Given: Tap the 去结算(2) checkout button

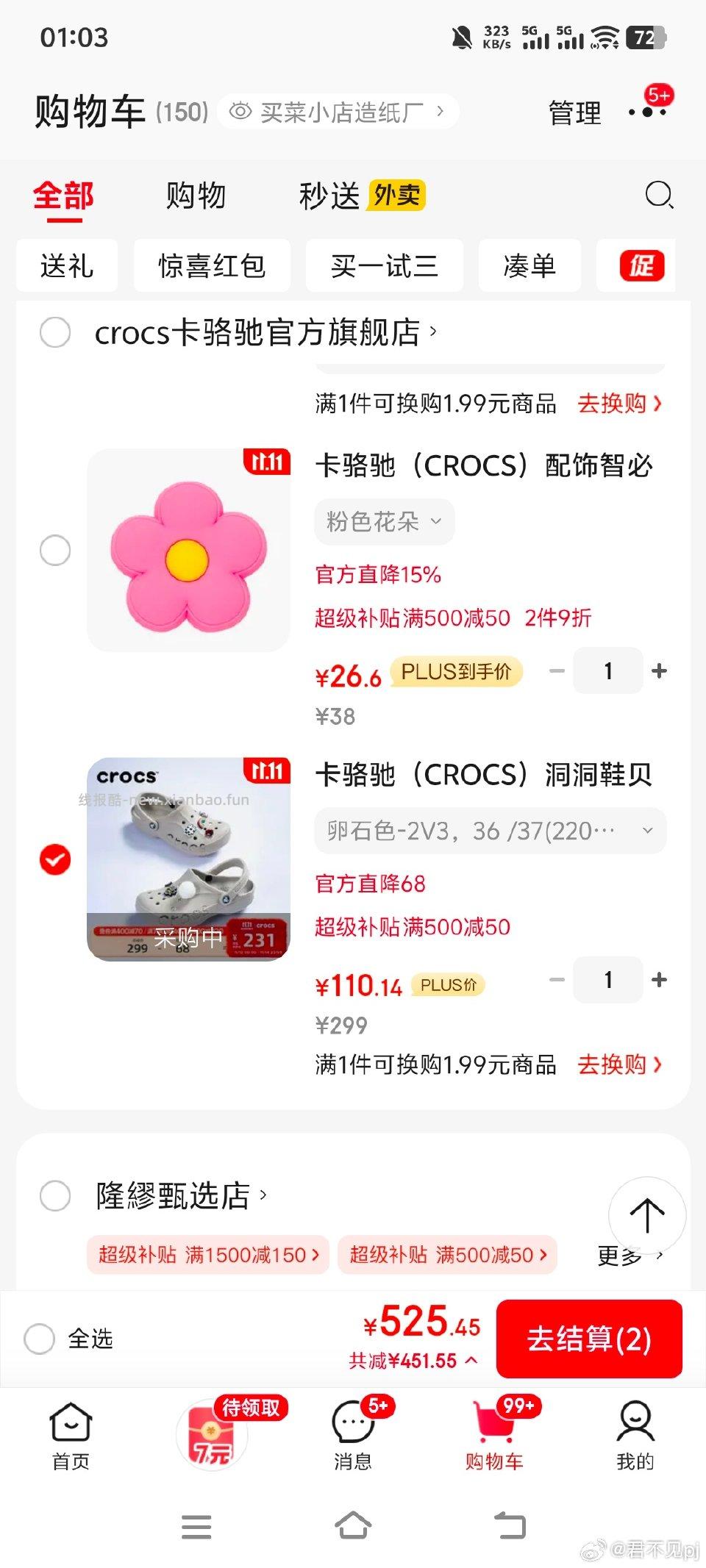Looking at the screenshot, I should [x=588, y=1339].
